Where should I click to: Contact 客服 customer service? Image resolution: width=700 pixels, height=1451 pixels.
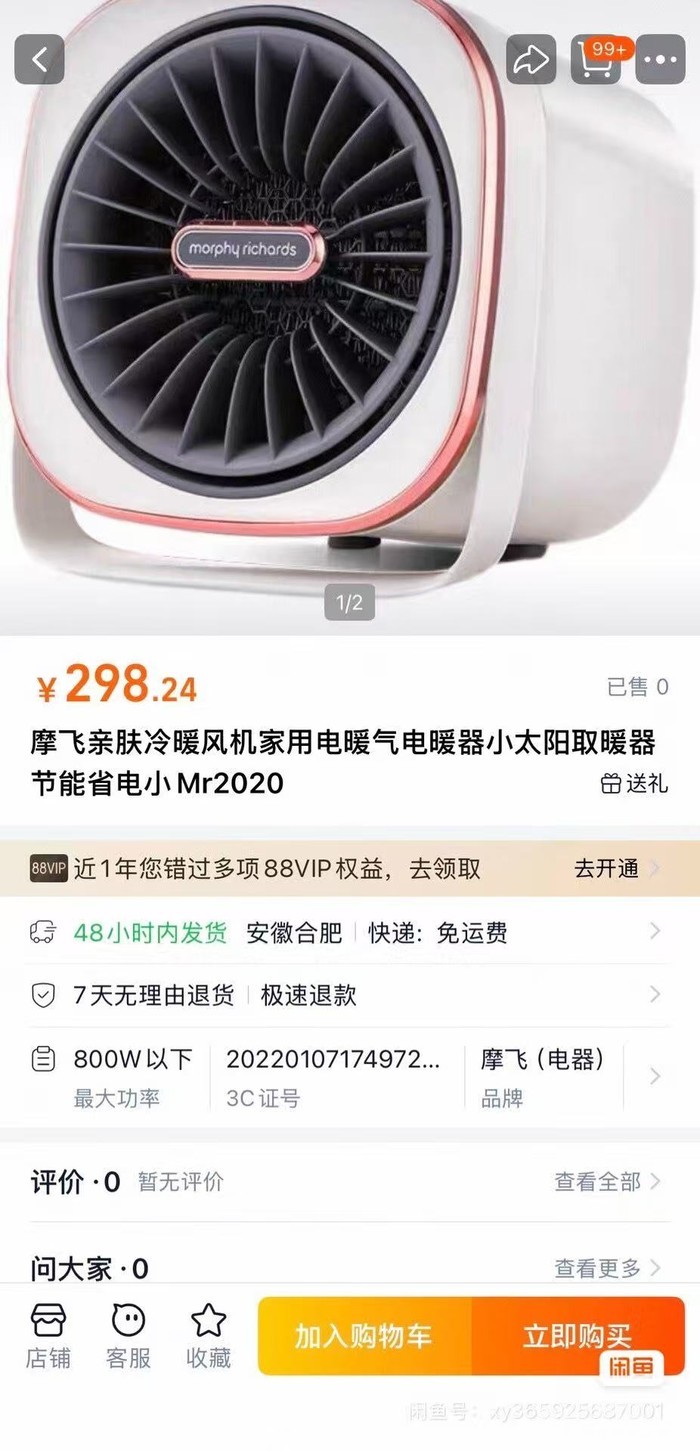[x=128, y=1336]
